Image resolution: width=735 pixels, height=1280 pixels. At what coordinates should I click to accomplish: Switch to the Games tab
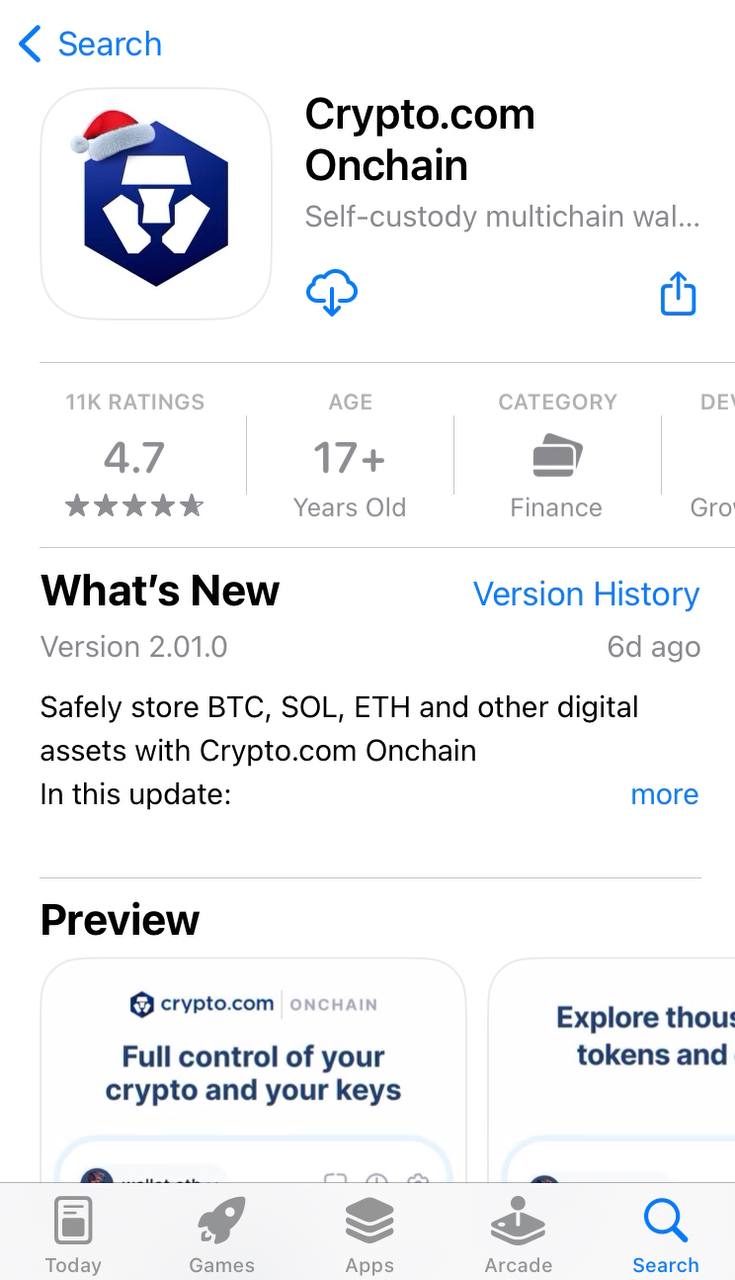[x=221, y=1235]
